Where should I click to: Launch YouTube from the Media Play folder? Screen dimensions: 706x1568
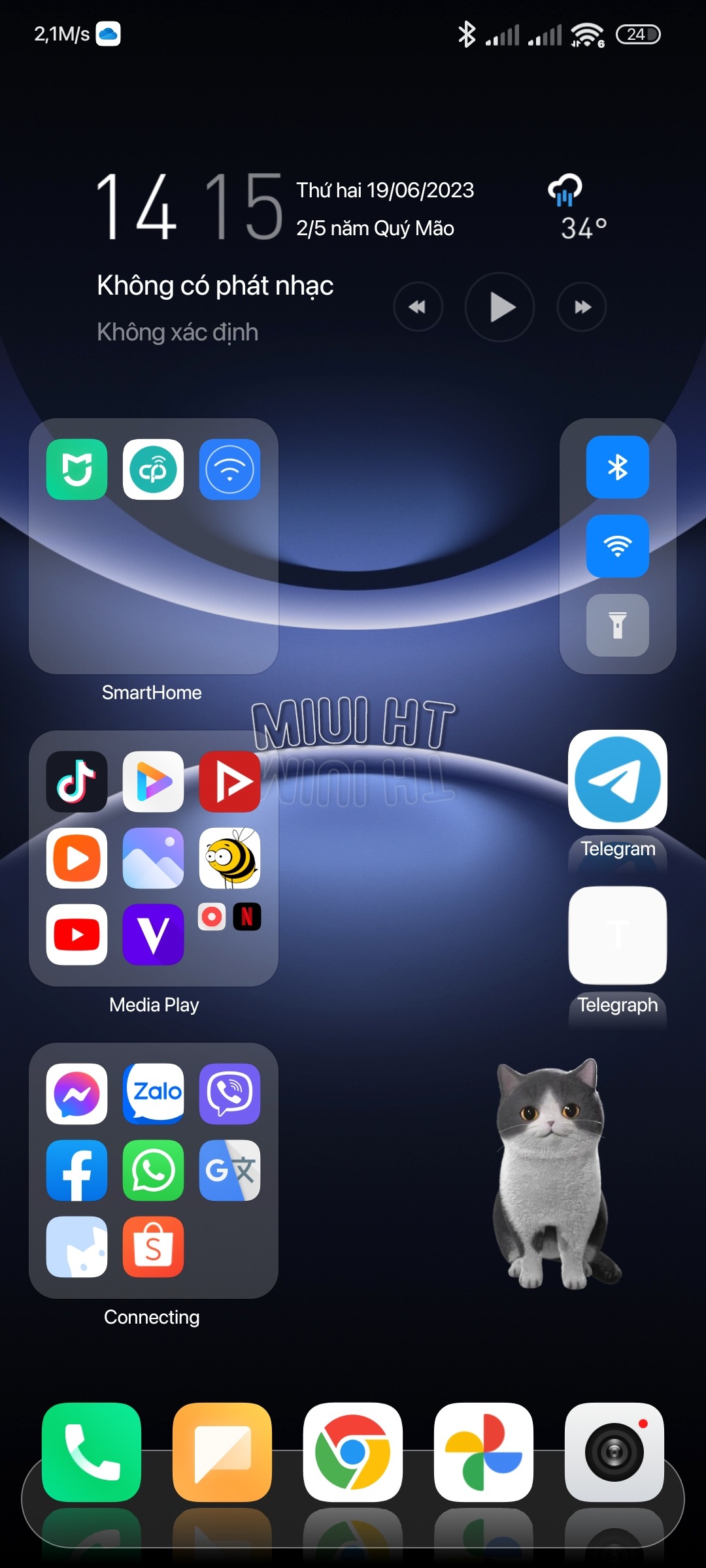[x=76, y=935]
